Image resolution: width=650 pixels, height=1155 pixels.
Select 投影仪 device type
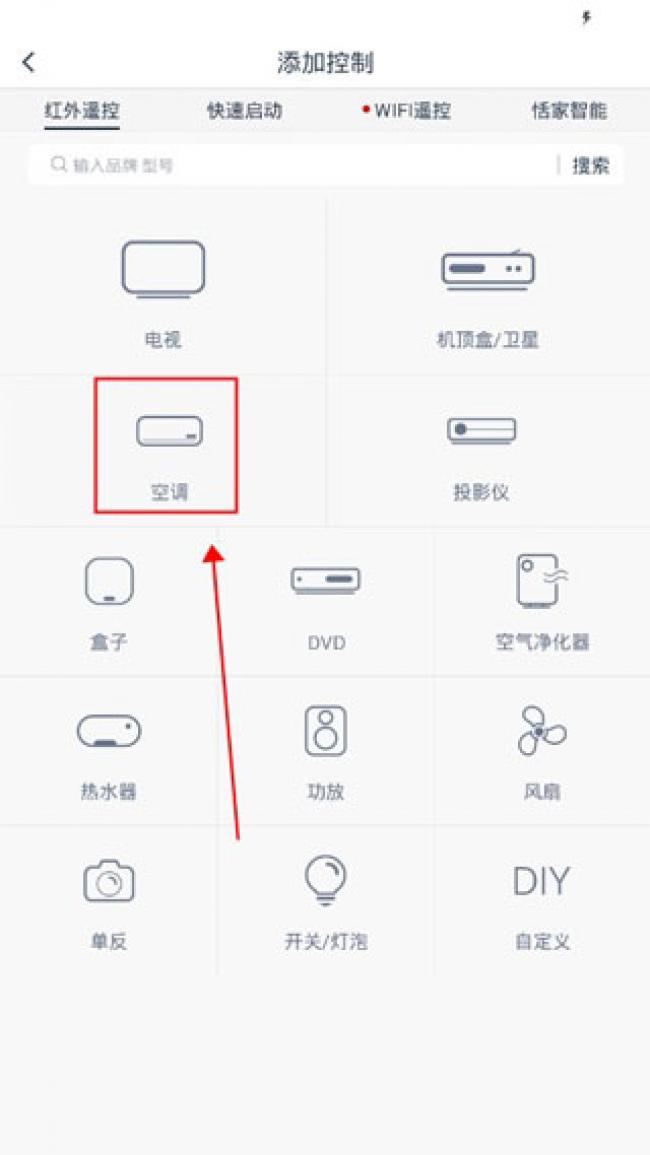(481, 450)
